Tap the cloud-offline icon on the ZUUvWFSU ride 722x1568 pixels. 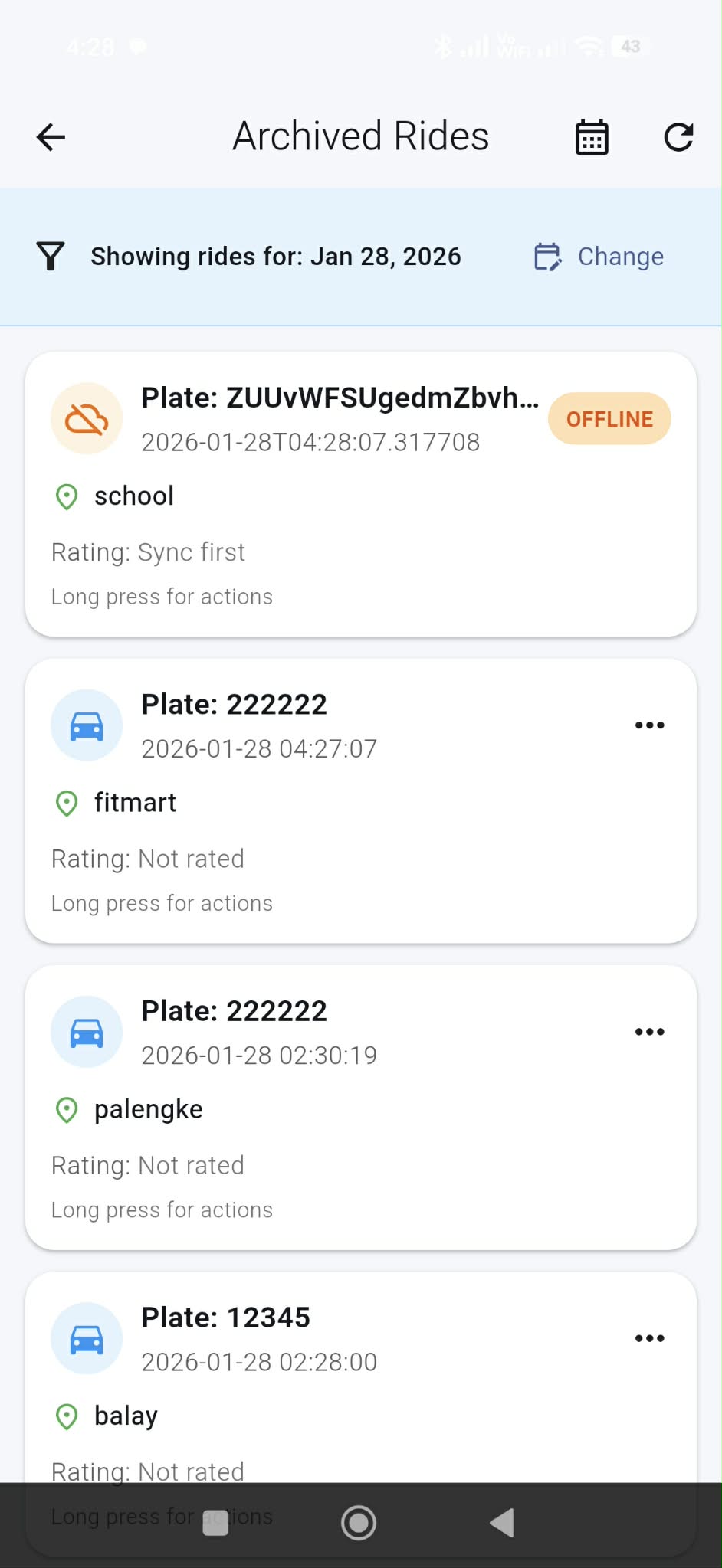(86, 418)
